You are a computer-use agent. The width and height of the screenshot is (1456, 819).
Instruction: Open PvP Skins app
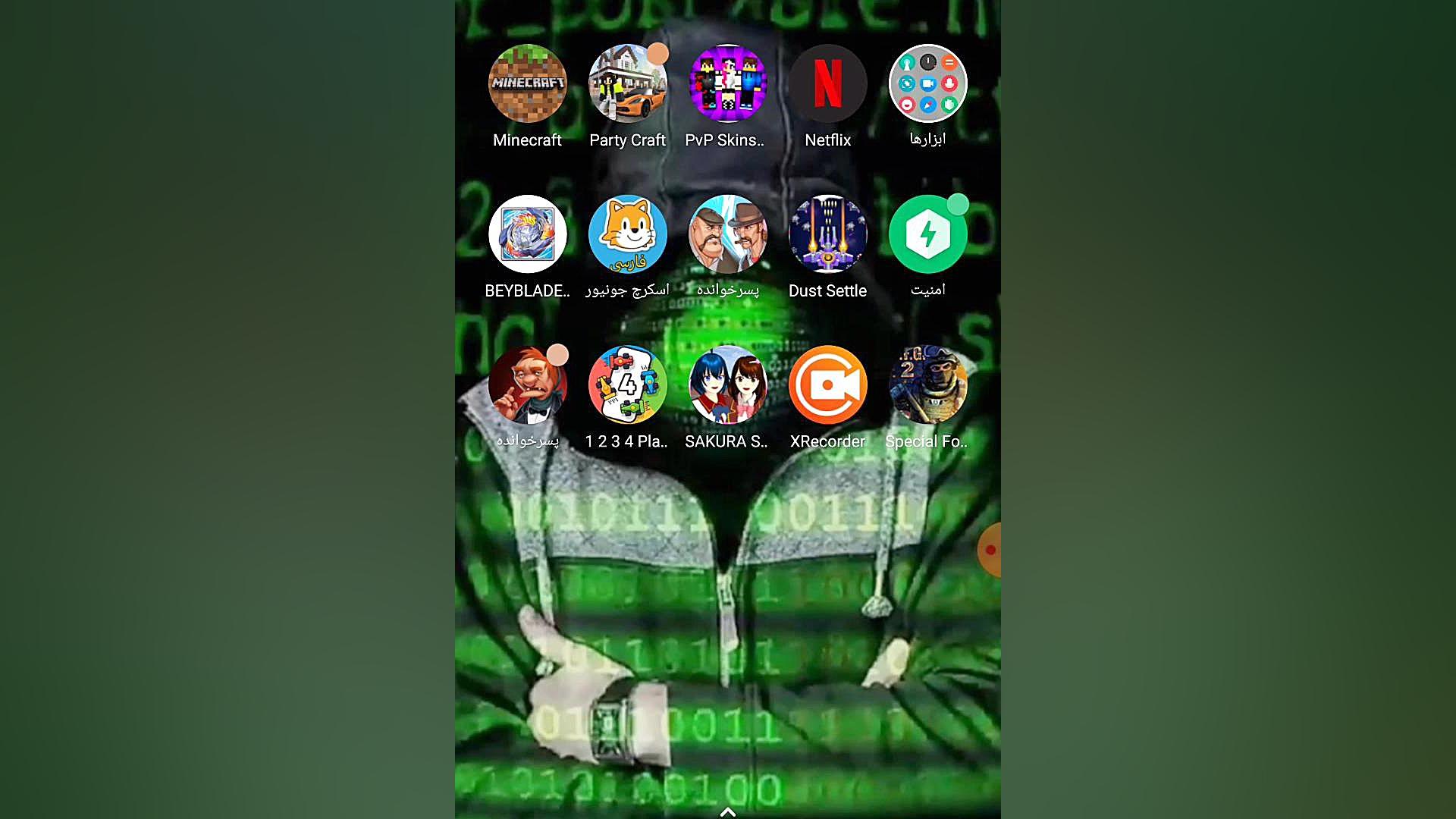click(x=727, y=83)
